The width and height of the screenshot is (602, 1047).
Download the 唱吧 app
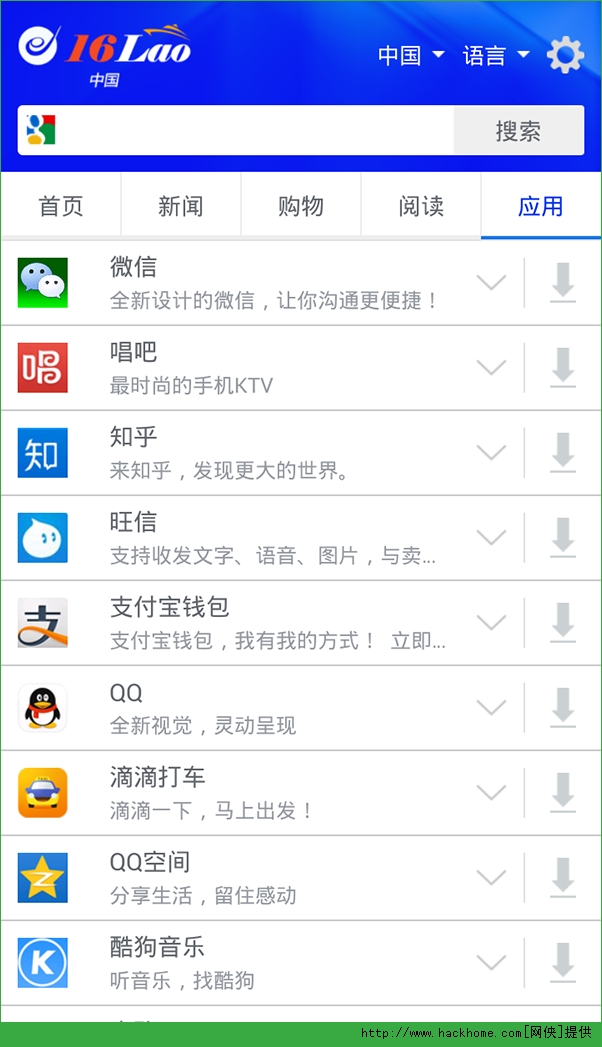pos(563,367)
